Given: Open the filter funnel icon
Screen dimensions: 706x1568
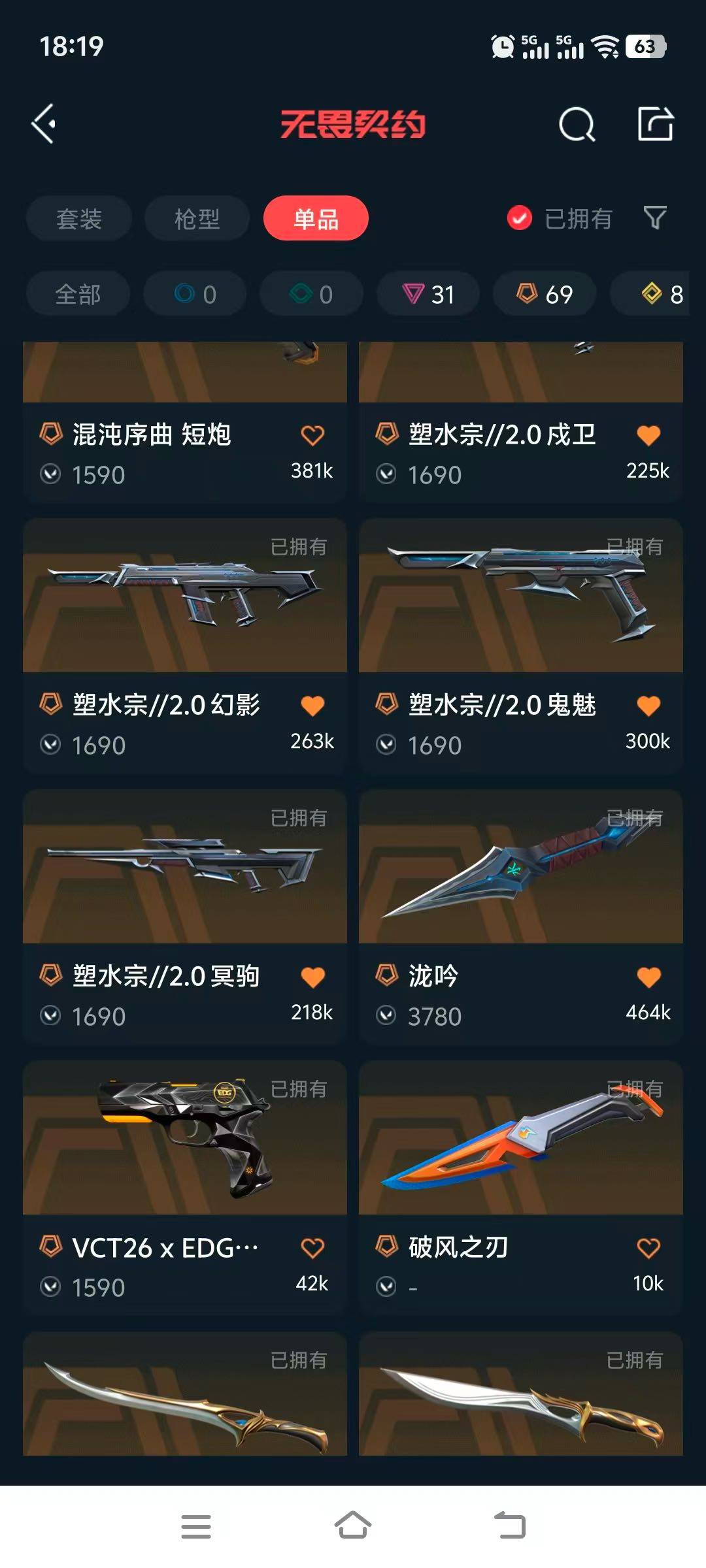Looking at the screenshot, I should (655, 218).
